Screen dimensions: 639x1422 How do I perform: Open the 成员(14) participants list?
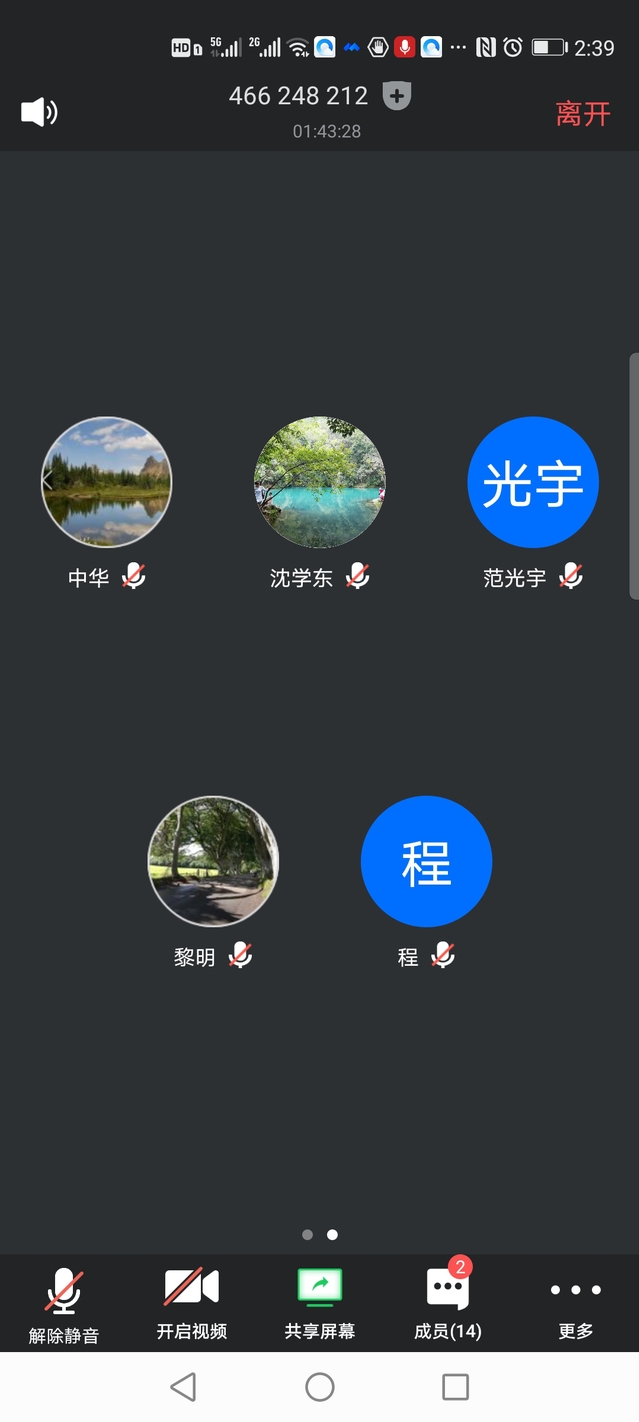click(x=447, y=1303)
